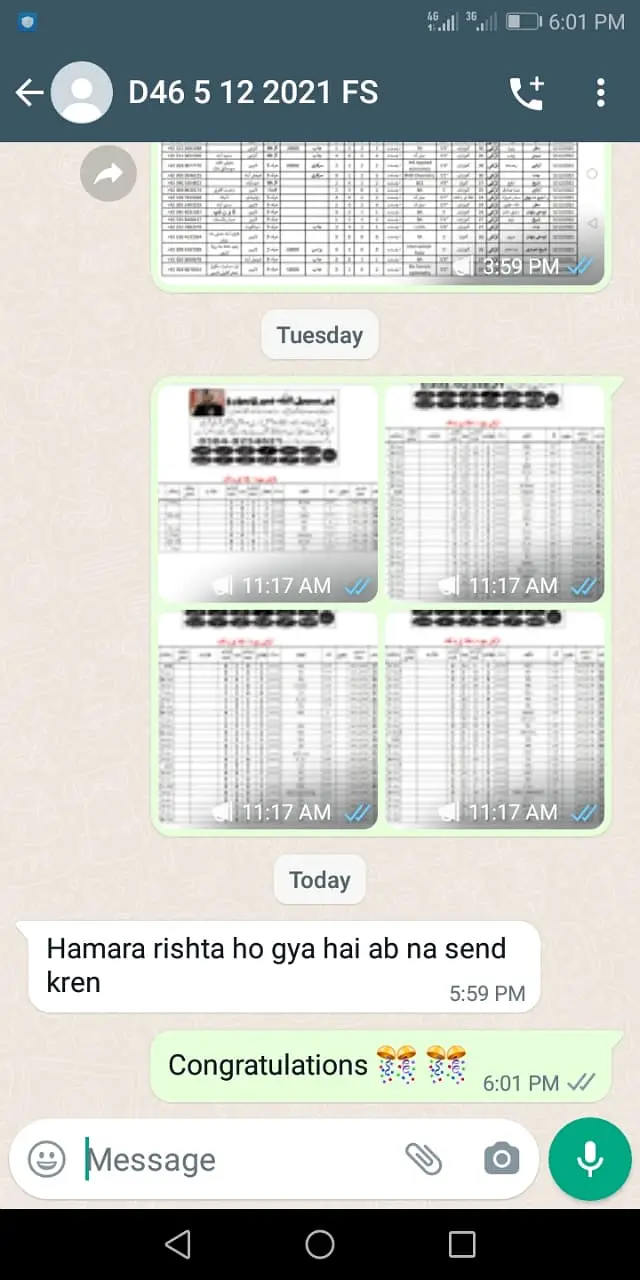Tap the system home button
640x1280 pixels.
[x=320, y=1244]
